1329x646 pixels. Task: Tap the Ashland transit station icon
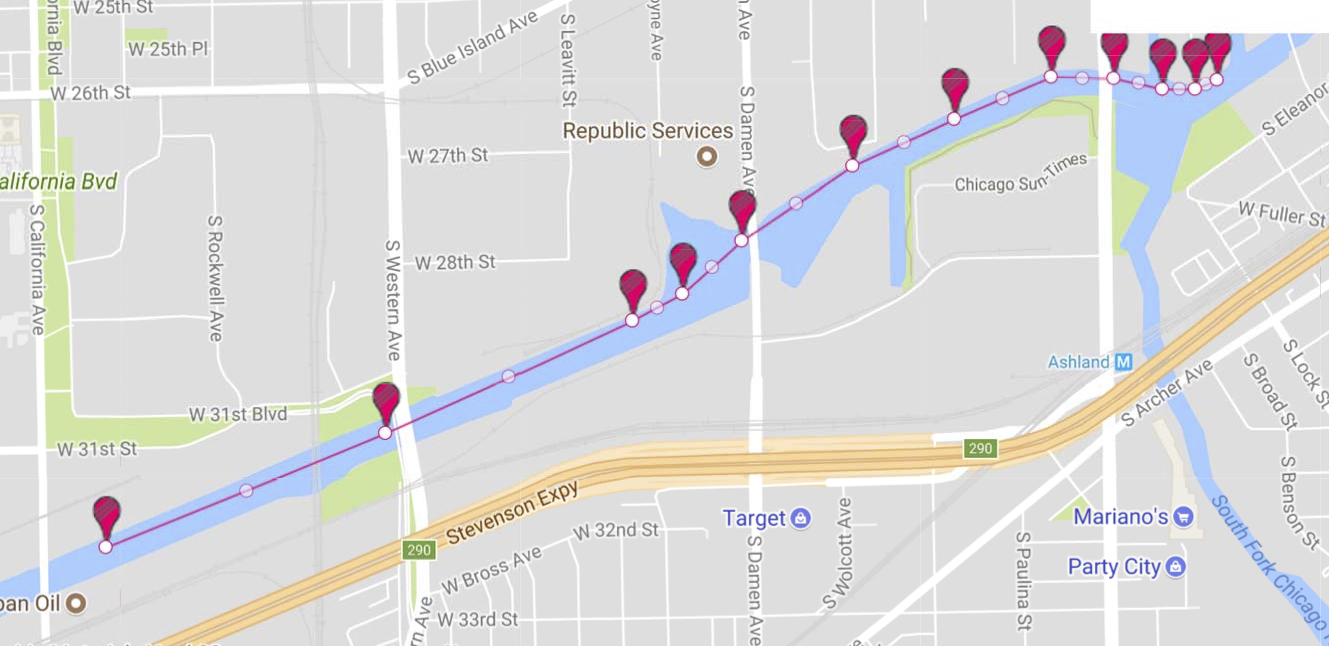(1123, 362)
